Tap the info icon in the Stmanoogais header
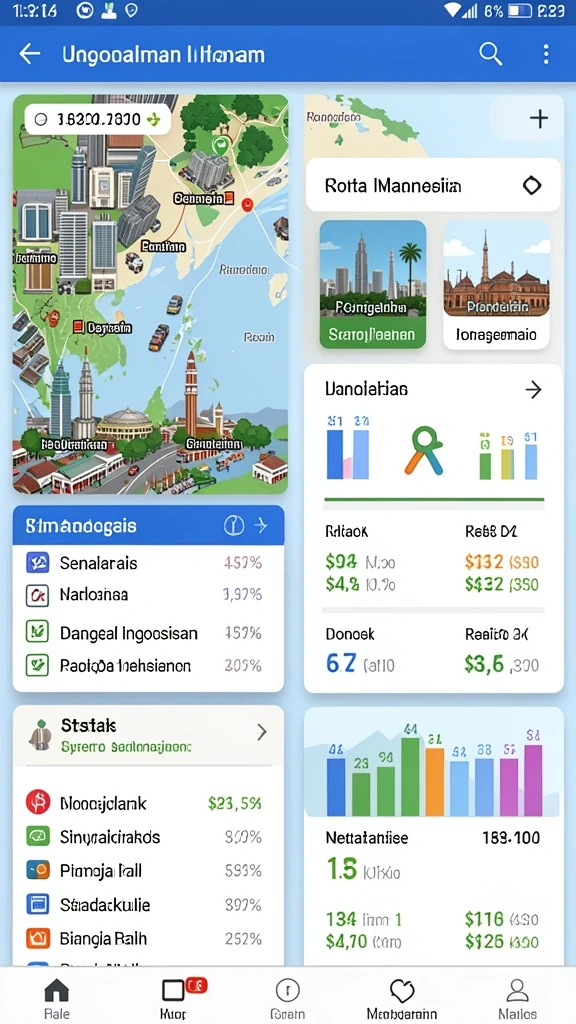 click(233, 526)
